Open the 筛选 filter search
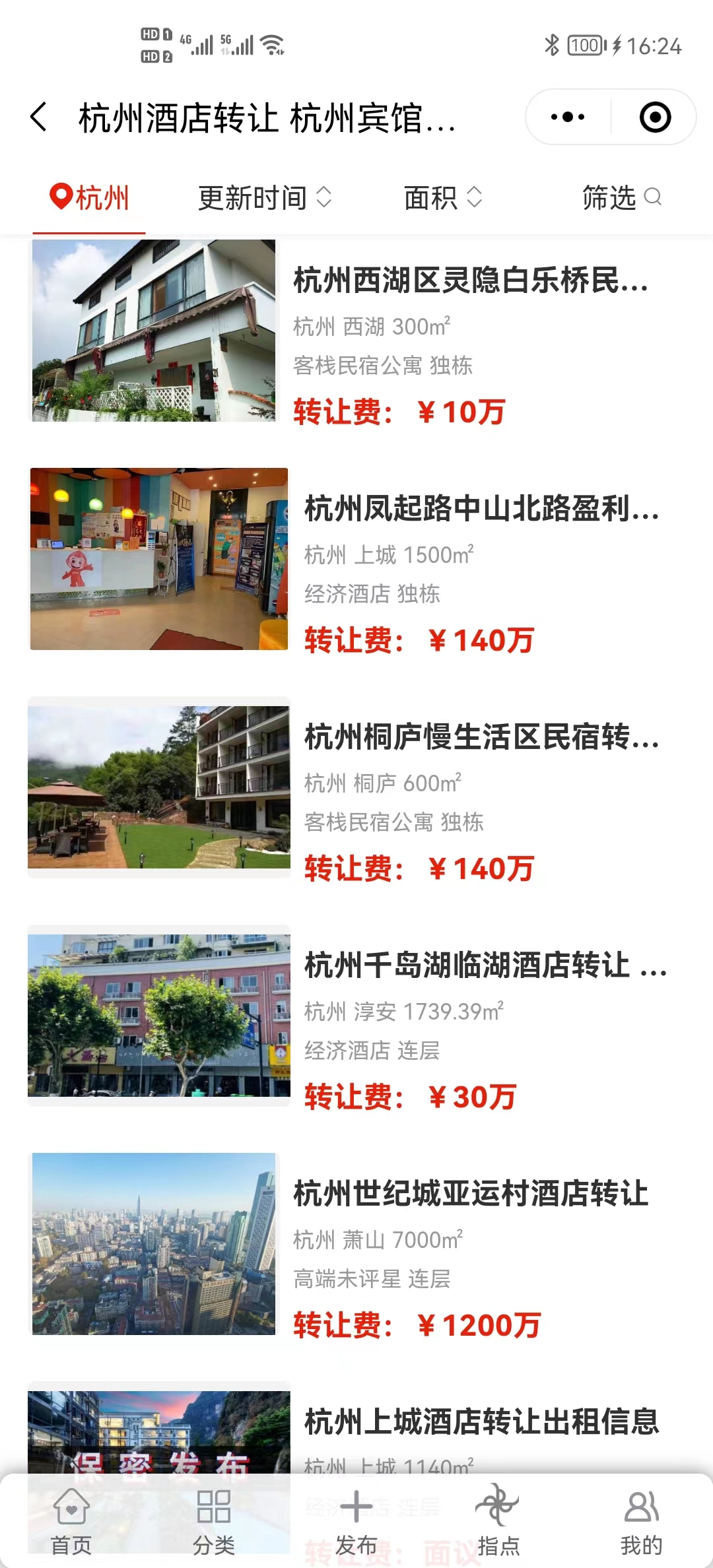 621,198
